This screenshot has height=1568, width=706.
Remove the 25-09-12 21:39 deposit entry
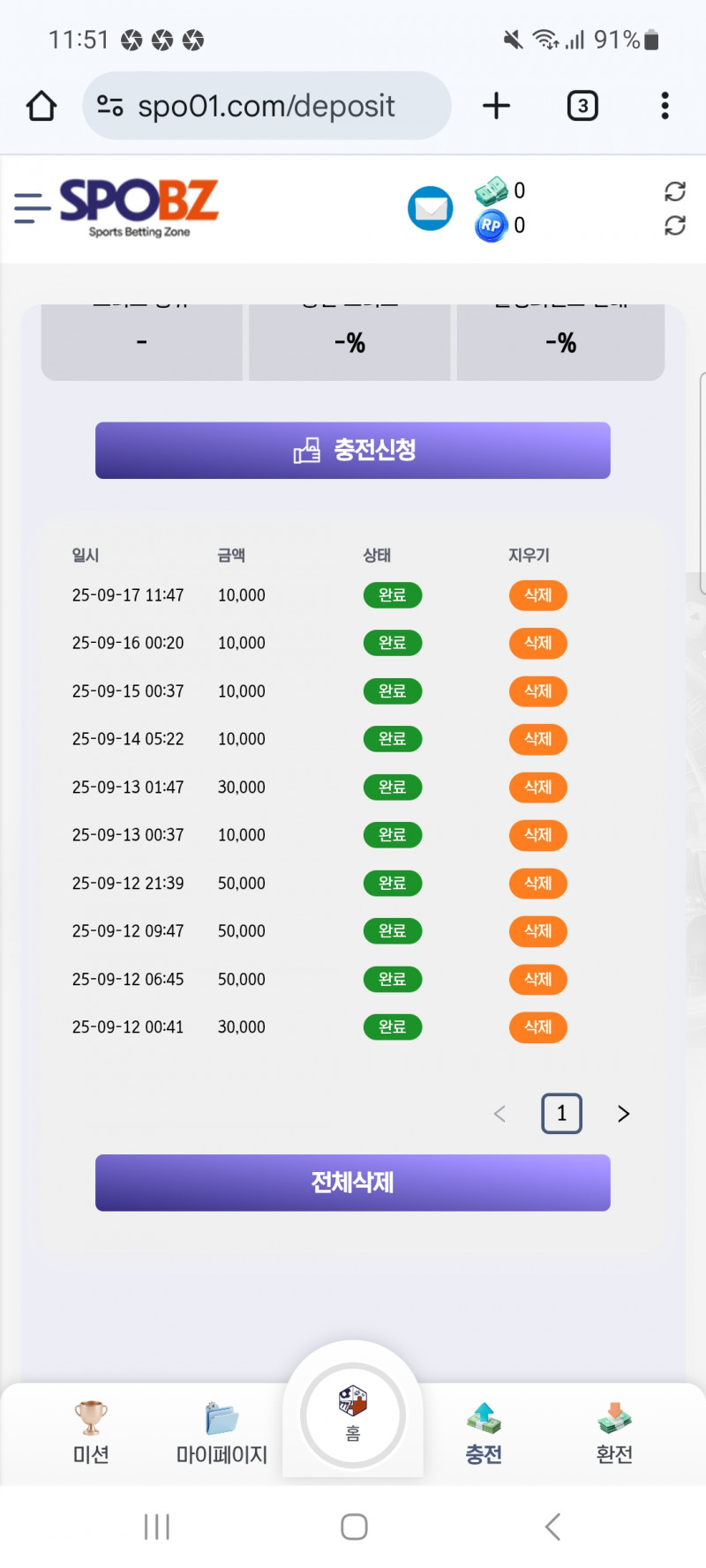pos(537,883)
